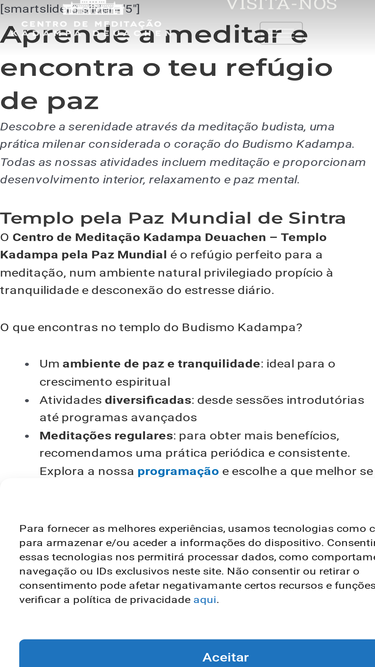The width and height of the screenshot is (375, 667).
Task: Open the hamburger menu button in header
Action: [281, 33]
